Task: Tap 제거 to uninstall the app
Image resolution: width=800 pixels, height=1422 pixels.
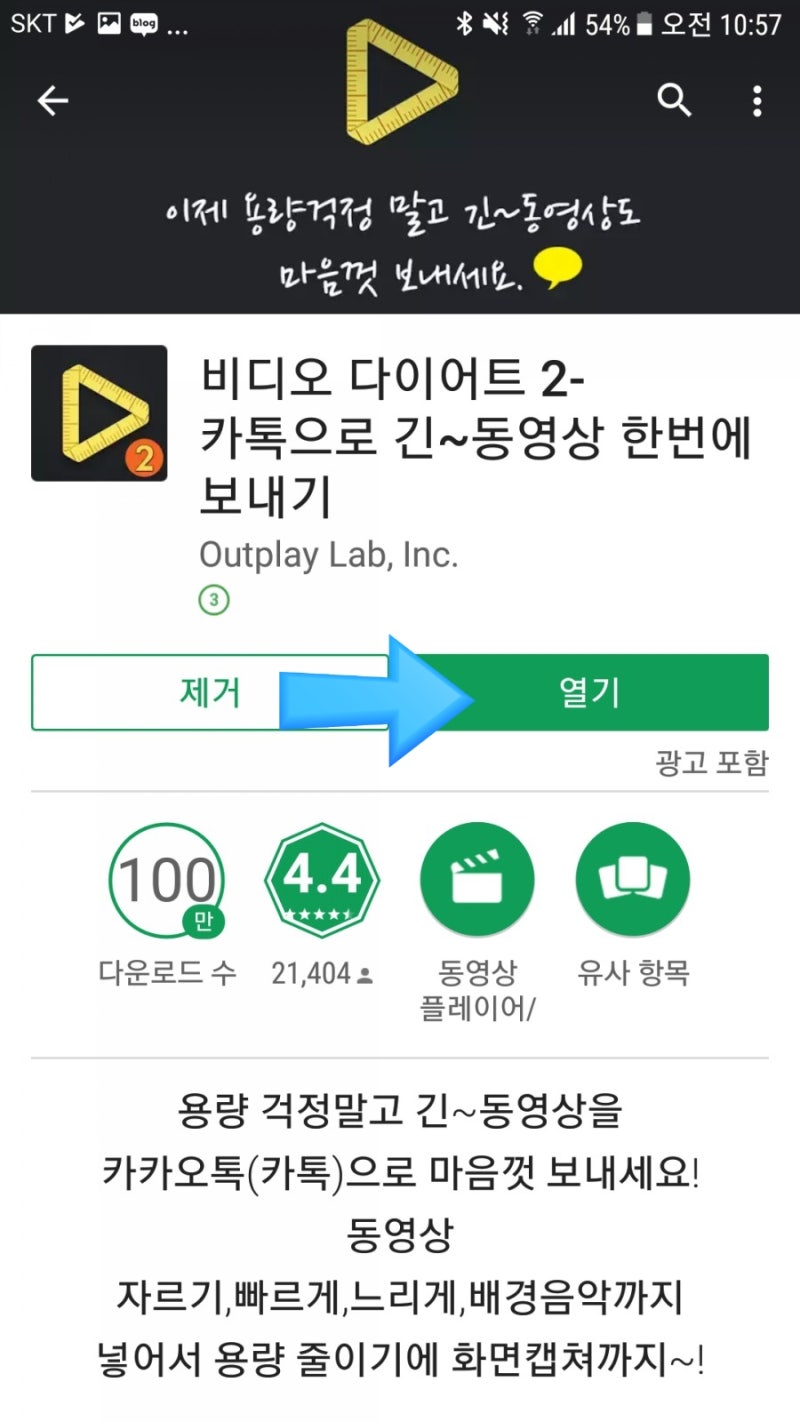Action: click(x=210, y=692)
